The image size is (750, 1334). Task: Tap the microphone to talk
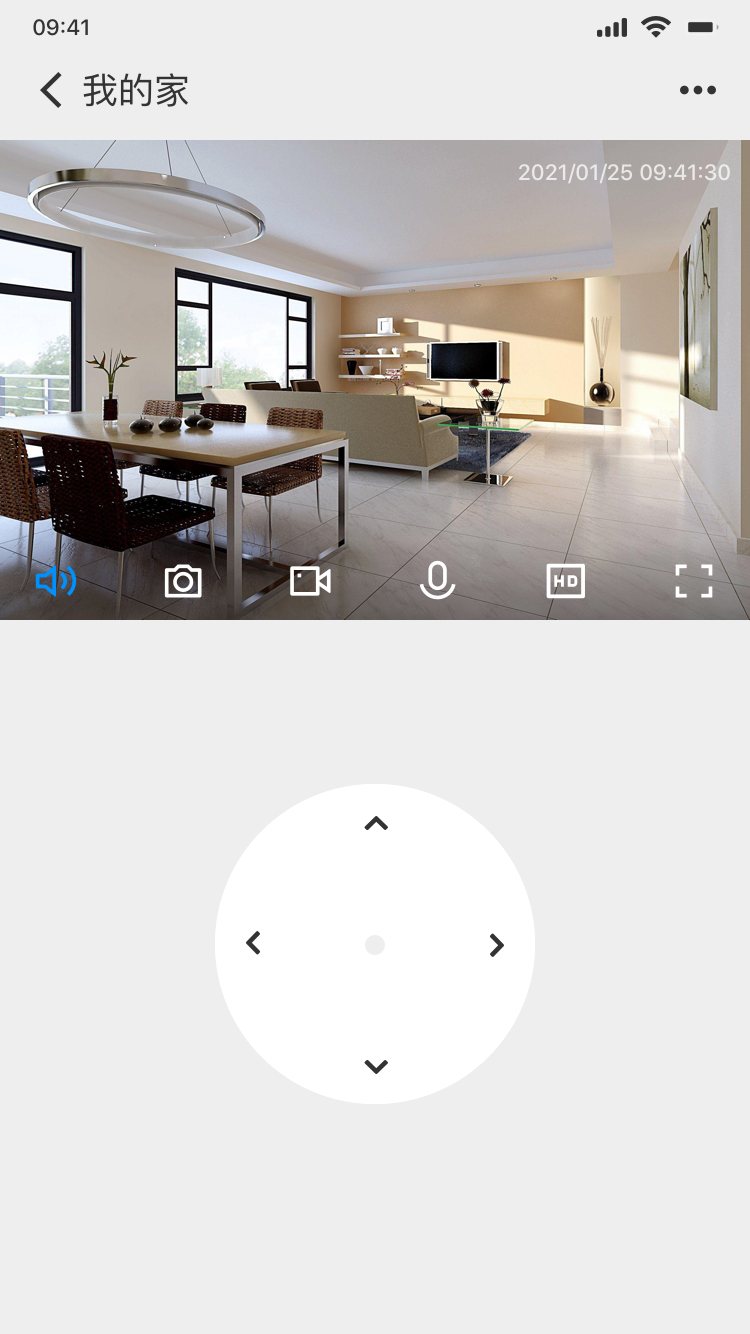[x=437, y=581]
